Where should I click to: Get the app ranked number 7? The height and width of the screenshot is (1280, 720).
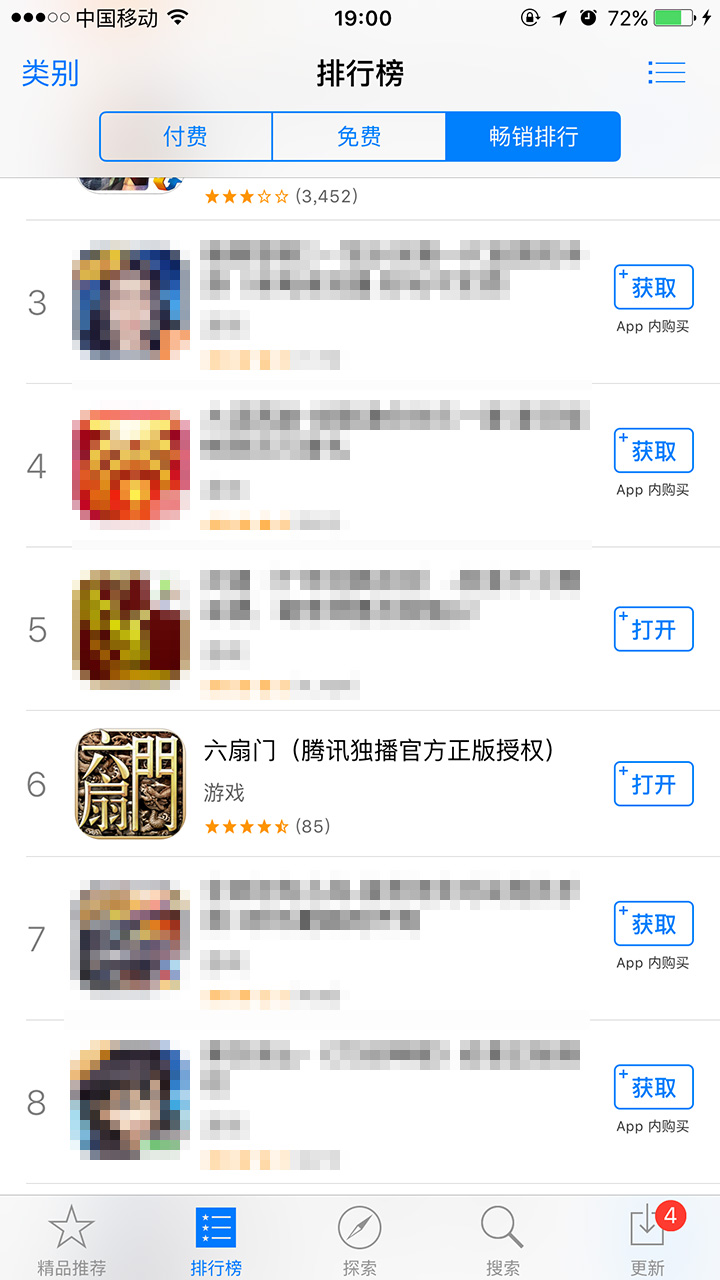click(653, 925)
